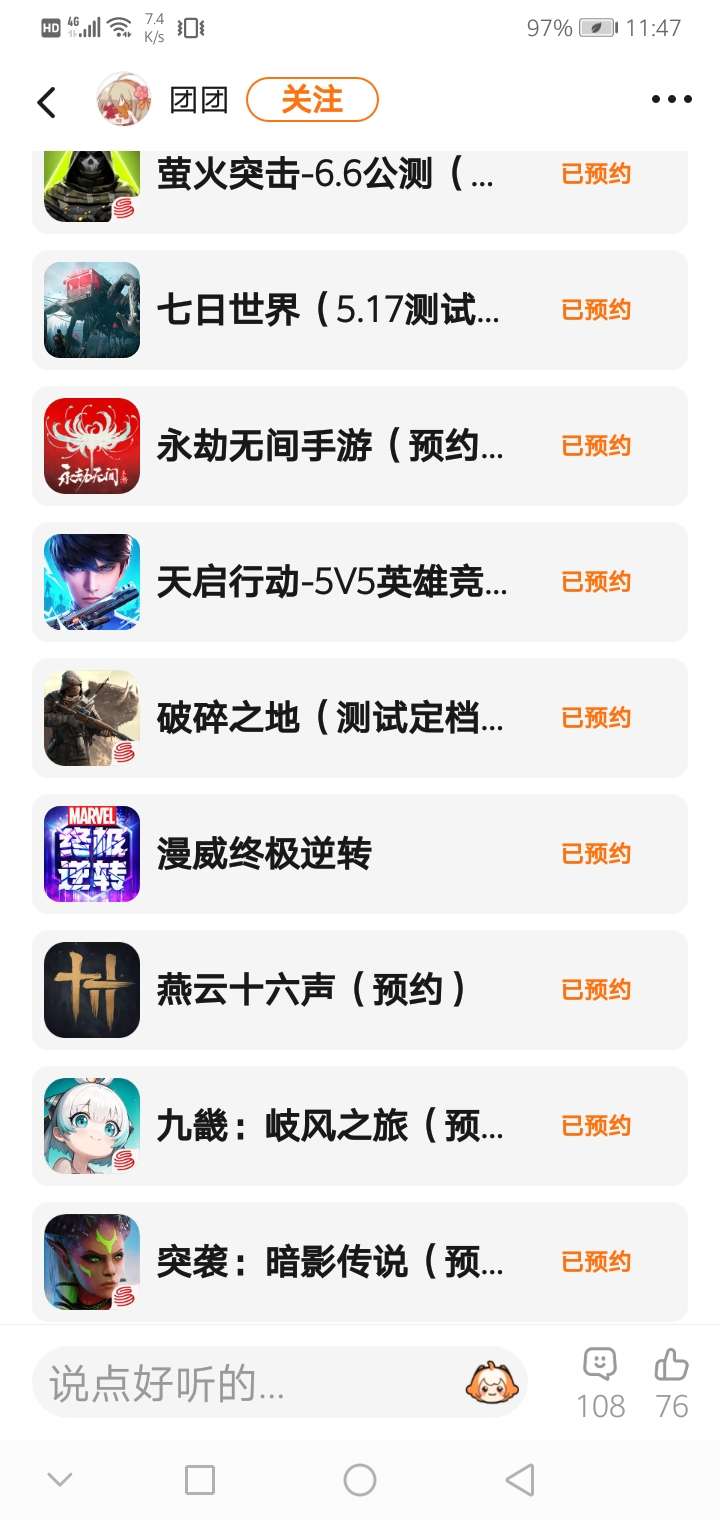This screenshot has width=720, height=1520.
Task: Open 团团's profile avatar
Action: 123,100
